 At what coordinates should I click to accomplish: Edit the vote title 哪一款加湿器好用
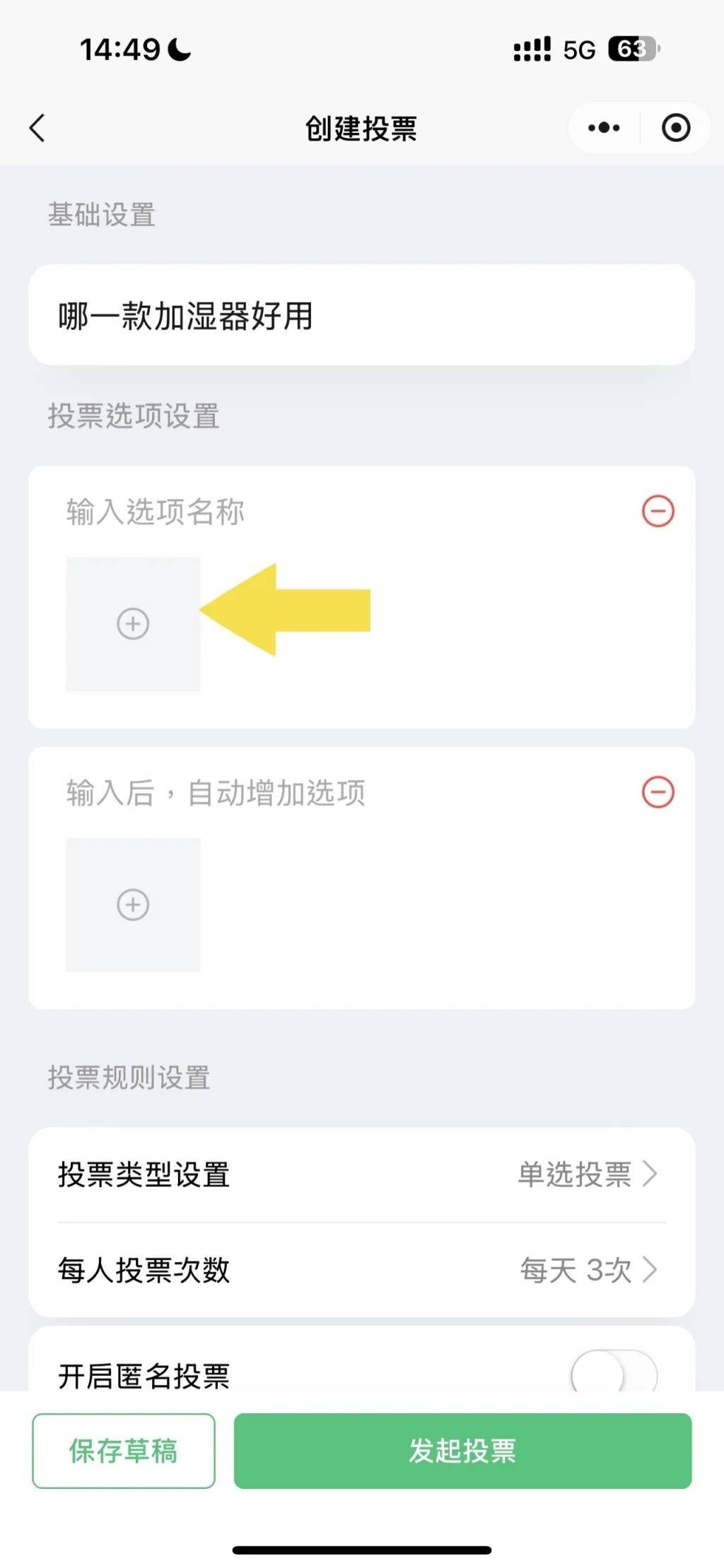click(361, 315)
